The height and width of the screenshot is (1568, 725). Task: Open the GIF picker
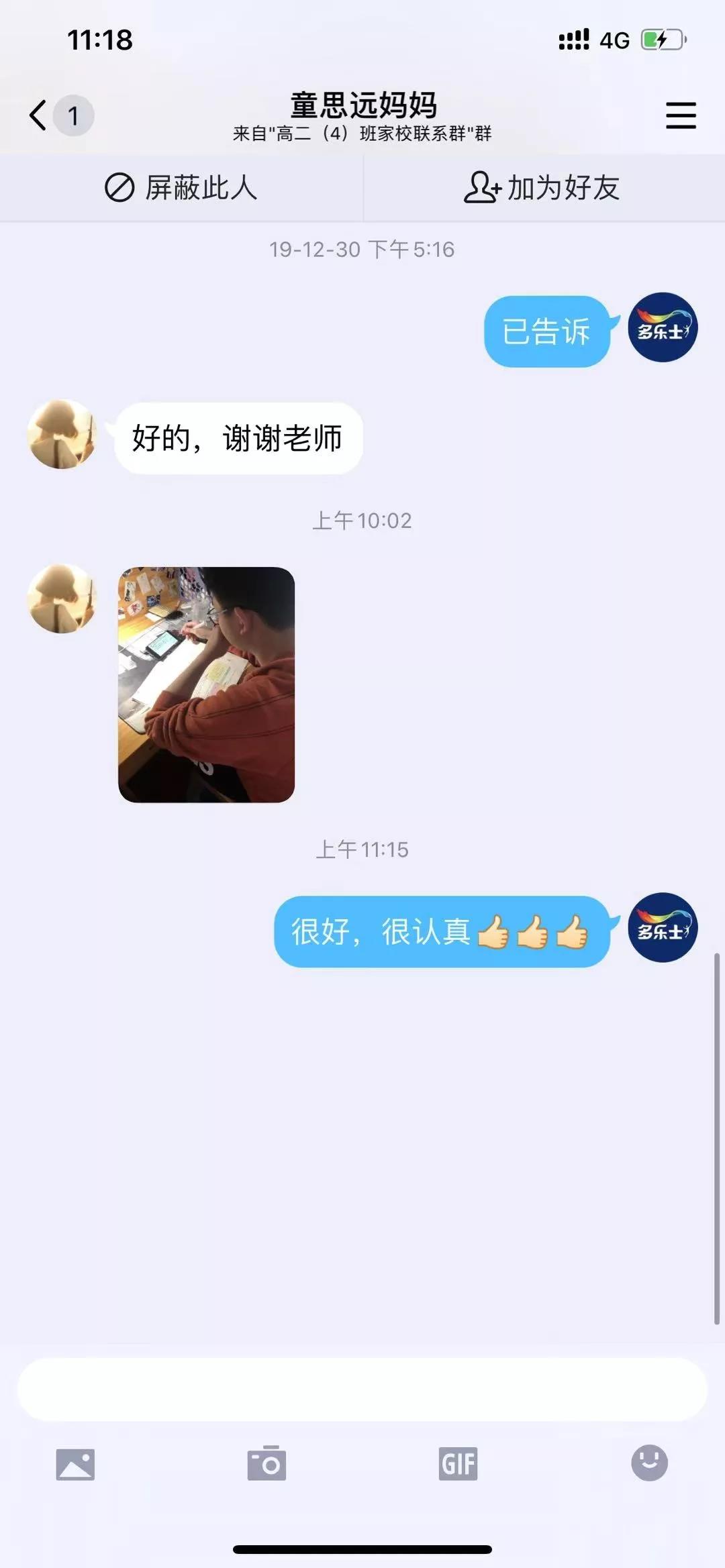(458, 1464)
